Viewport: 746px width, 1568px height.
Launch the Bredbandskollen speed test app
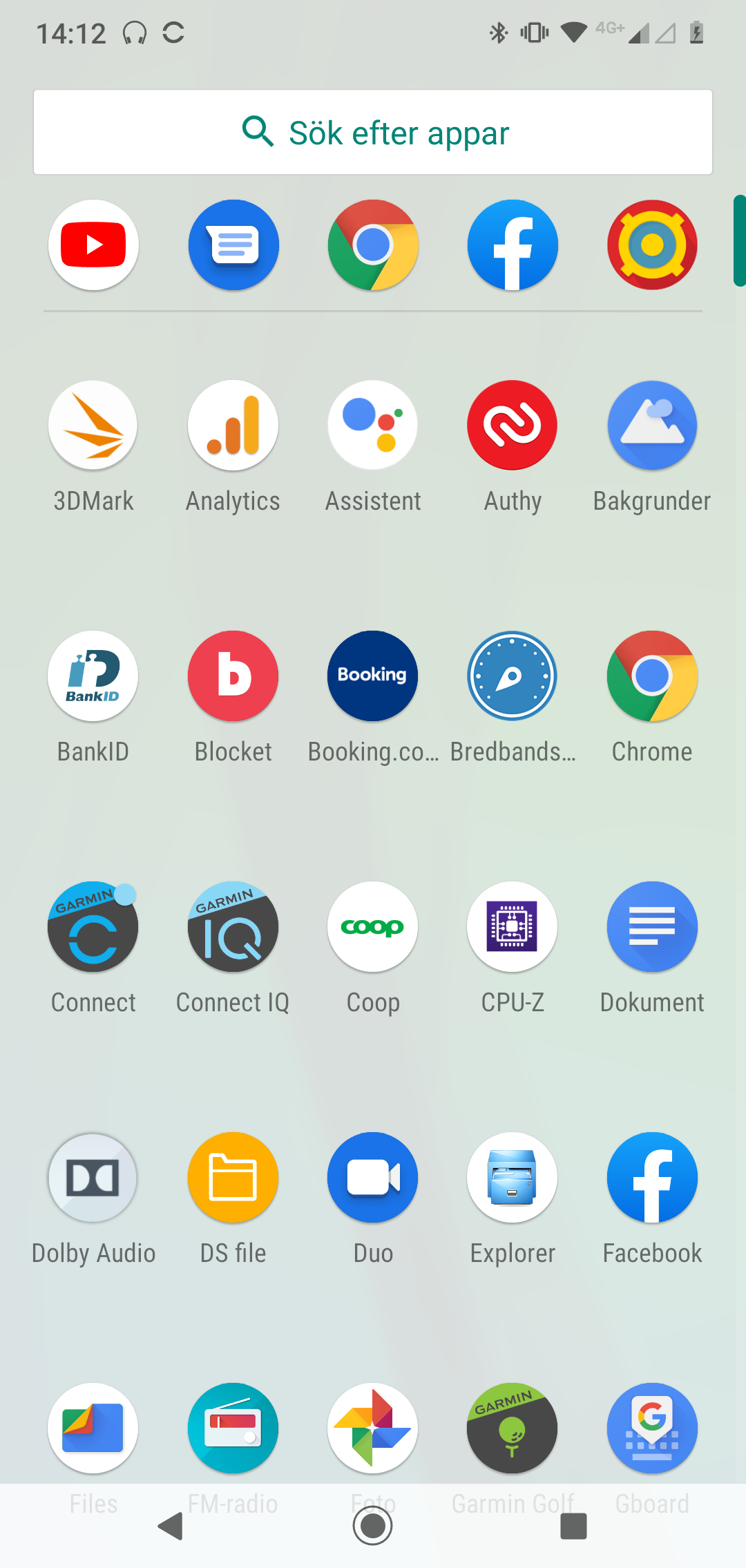[513, 676]
